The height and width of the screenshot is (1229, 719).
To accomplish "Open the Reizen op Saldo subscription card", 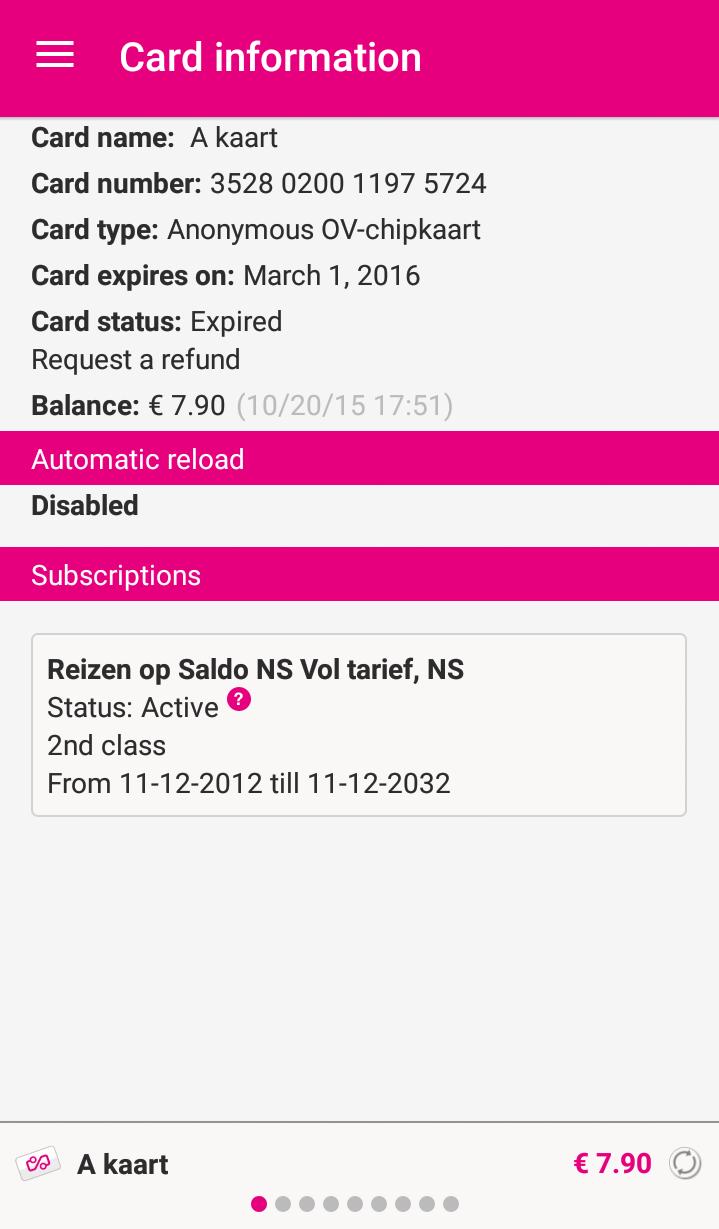I will pos(358,725).
